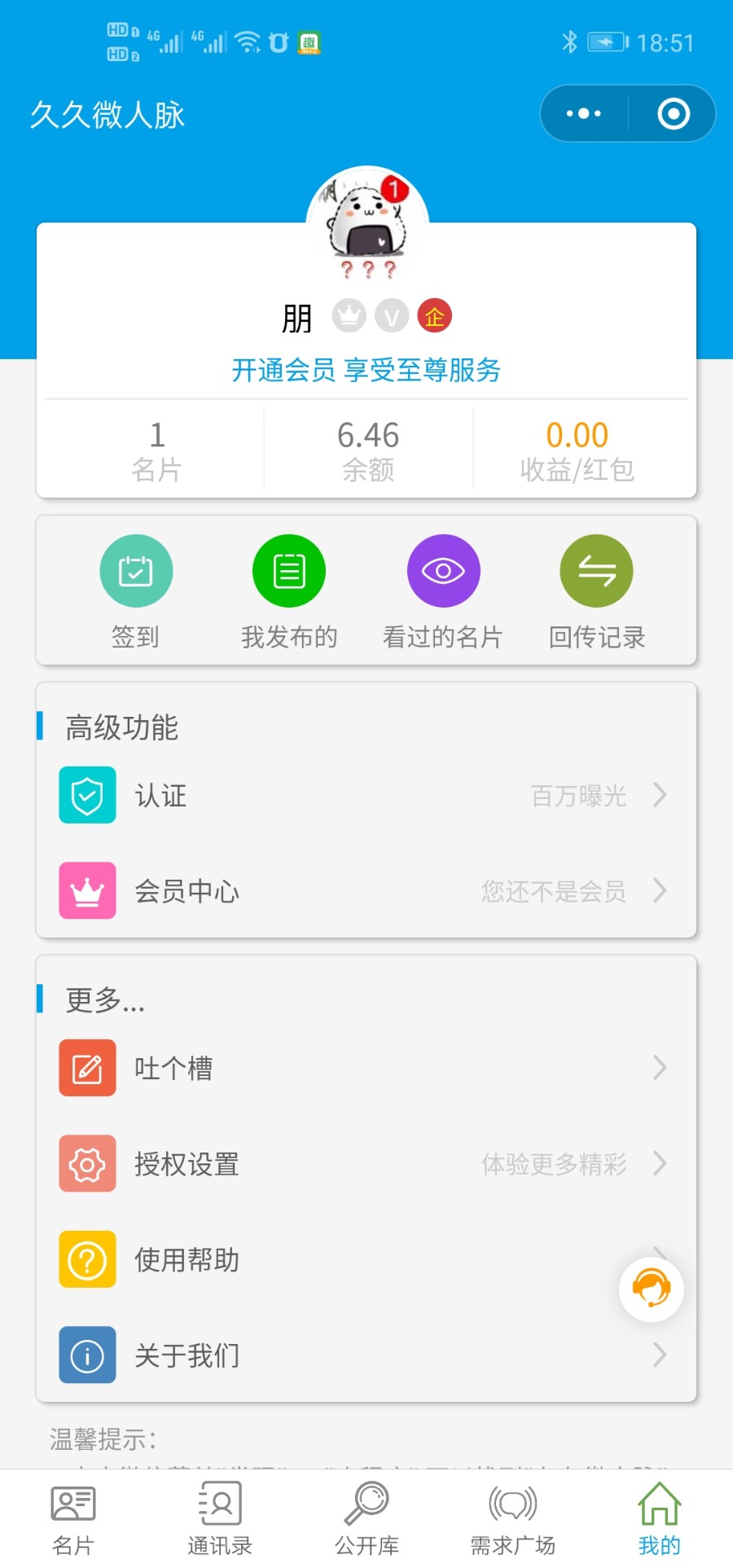Click the yellow 使用帮助 question mark icon
This screenshot has height=1568, width=733.
pos(87,1259)
